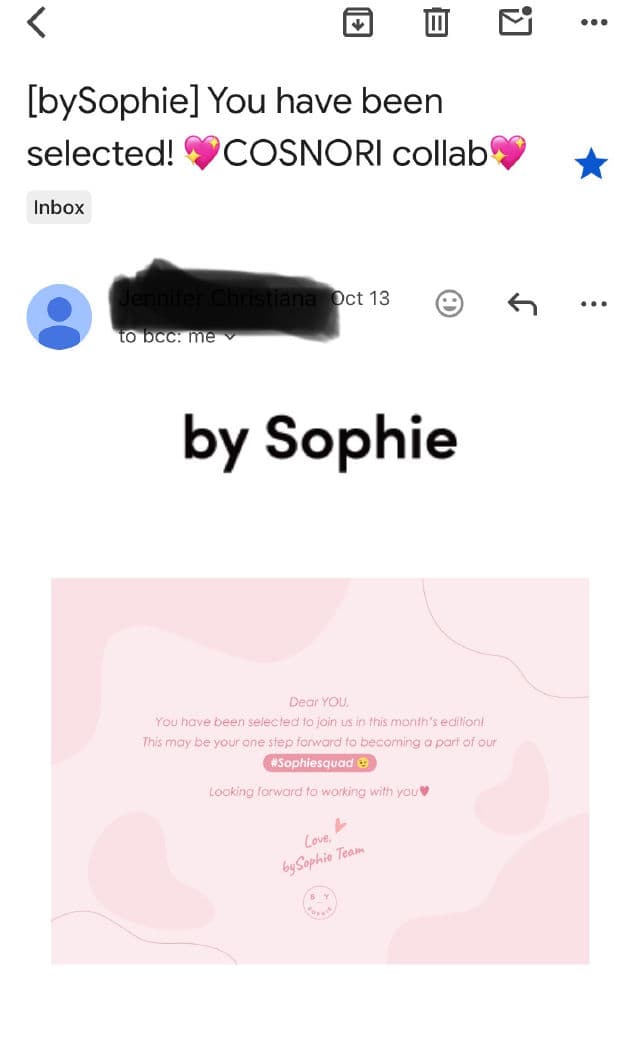Archive this email
This screenshot has width=640, height=1037.
click(x=358, y=22)
